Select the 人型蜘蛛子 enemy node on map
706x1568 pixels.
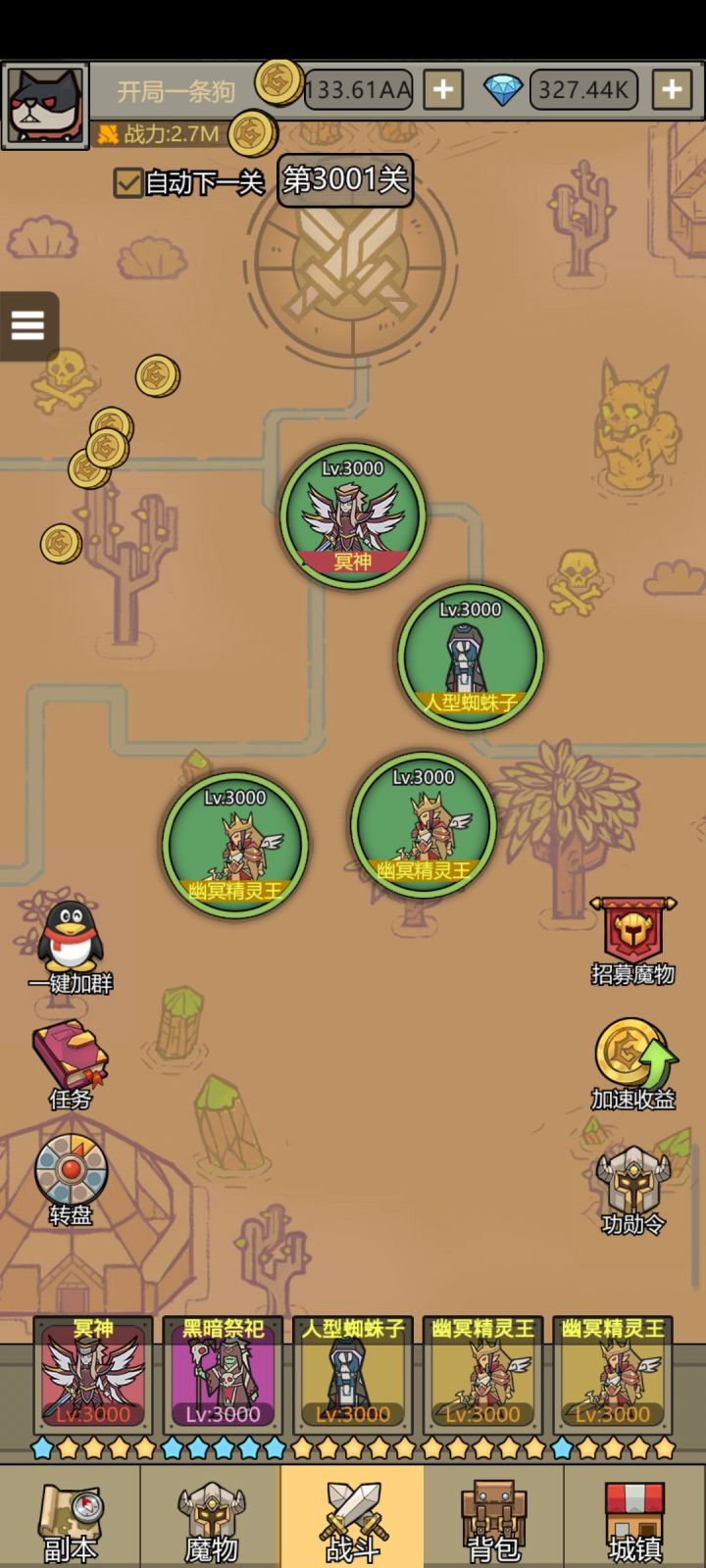(471, 657)
